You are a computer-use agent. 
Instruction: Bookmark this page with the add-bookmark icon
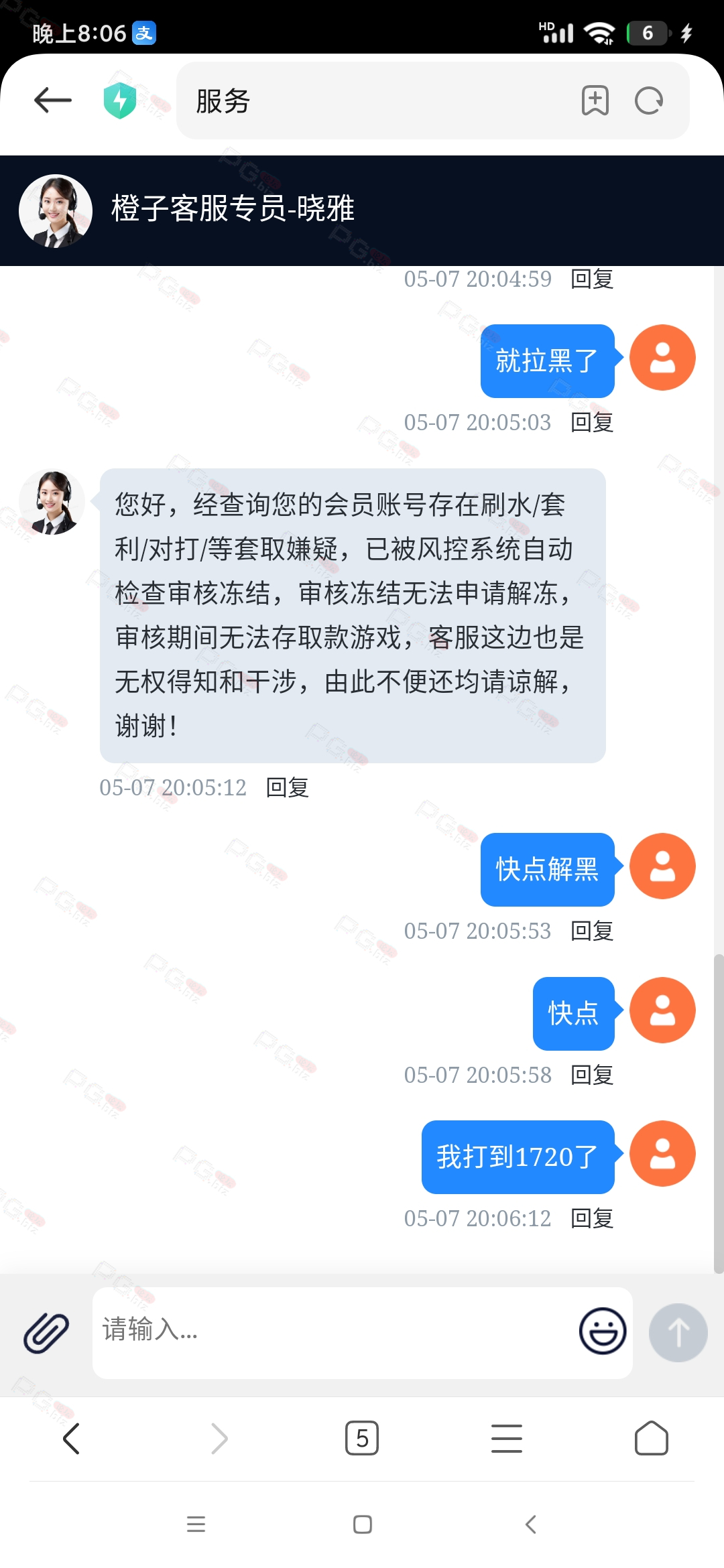click(x=595, y=101)
